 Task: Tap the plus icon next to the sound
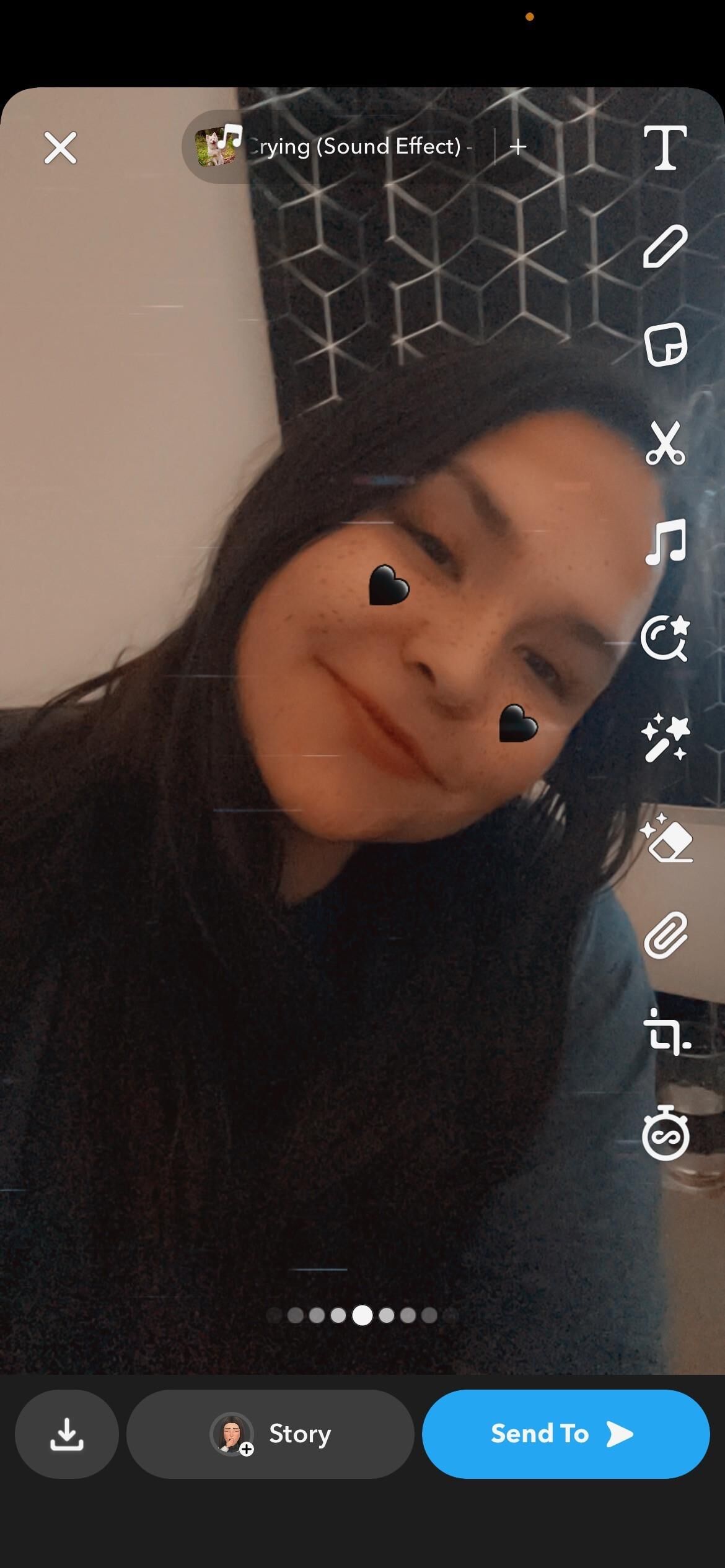tap(518, 147)
